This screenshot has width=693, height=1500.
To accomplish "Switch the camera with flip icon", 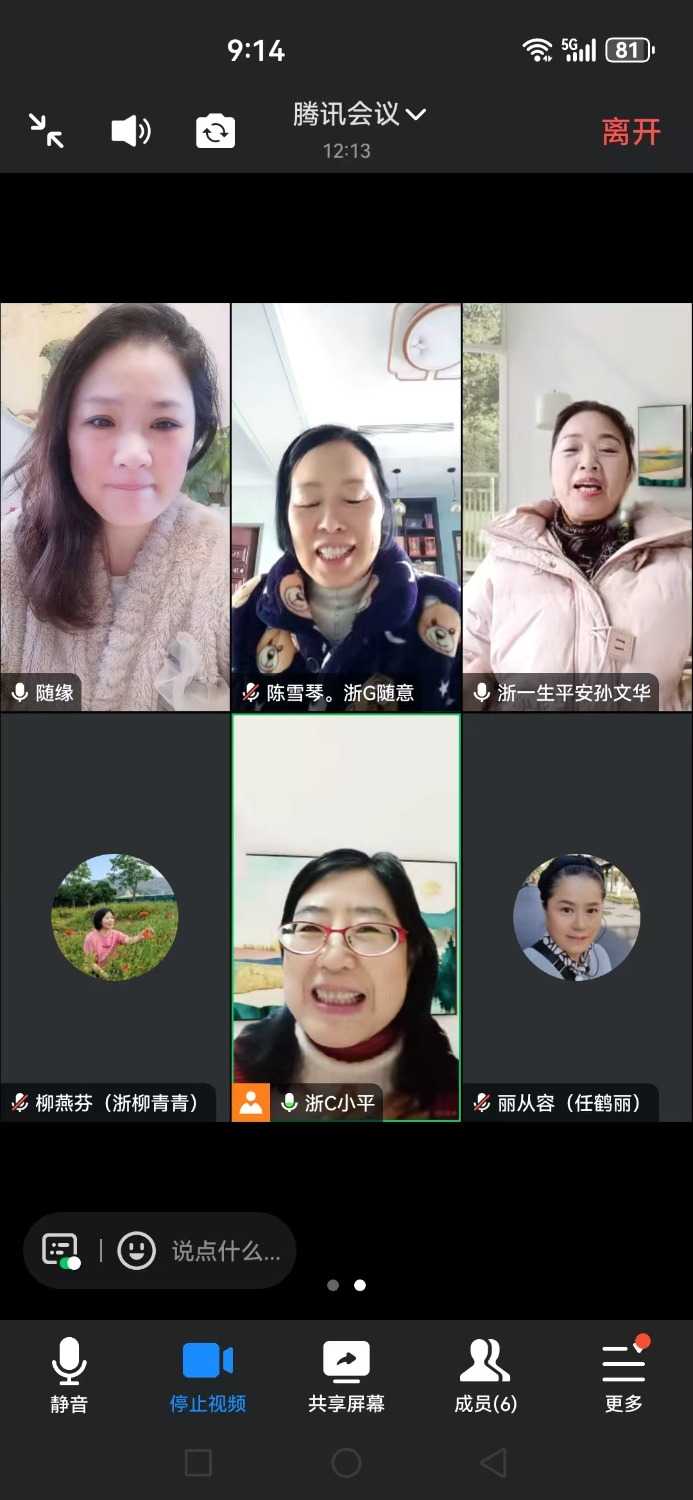I will pyautogui.click(x=215, y=132).
